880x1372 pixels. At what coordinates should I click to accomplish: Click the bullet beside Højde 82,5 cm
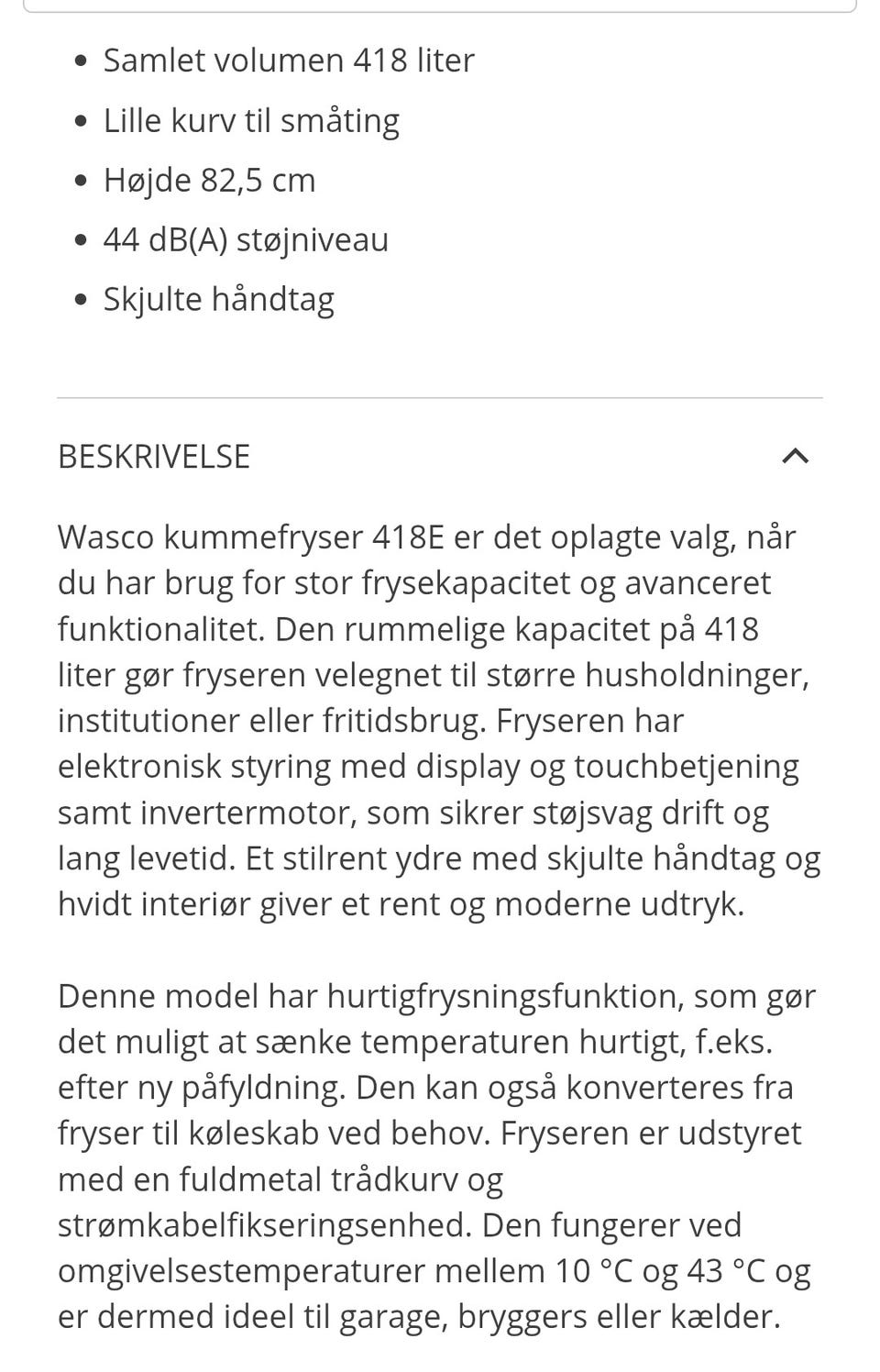pos(79,178)
